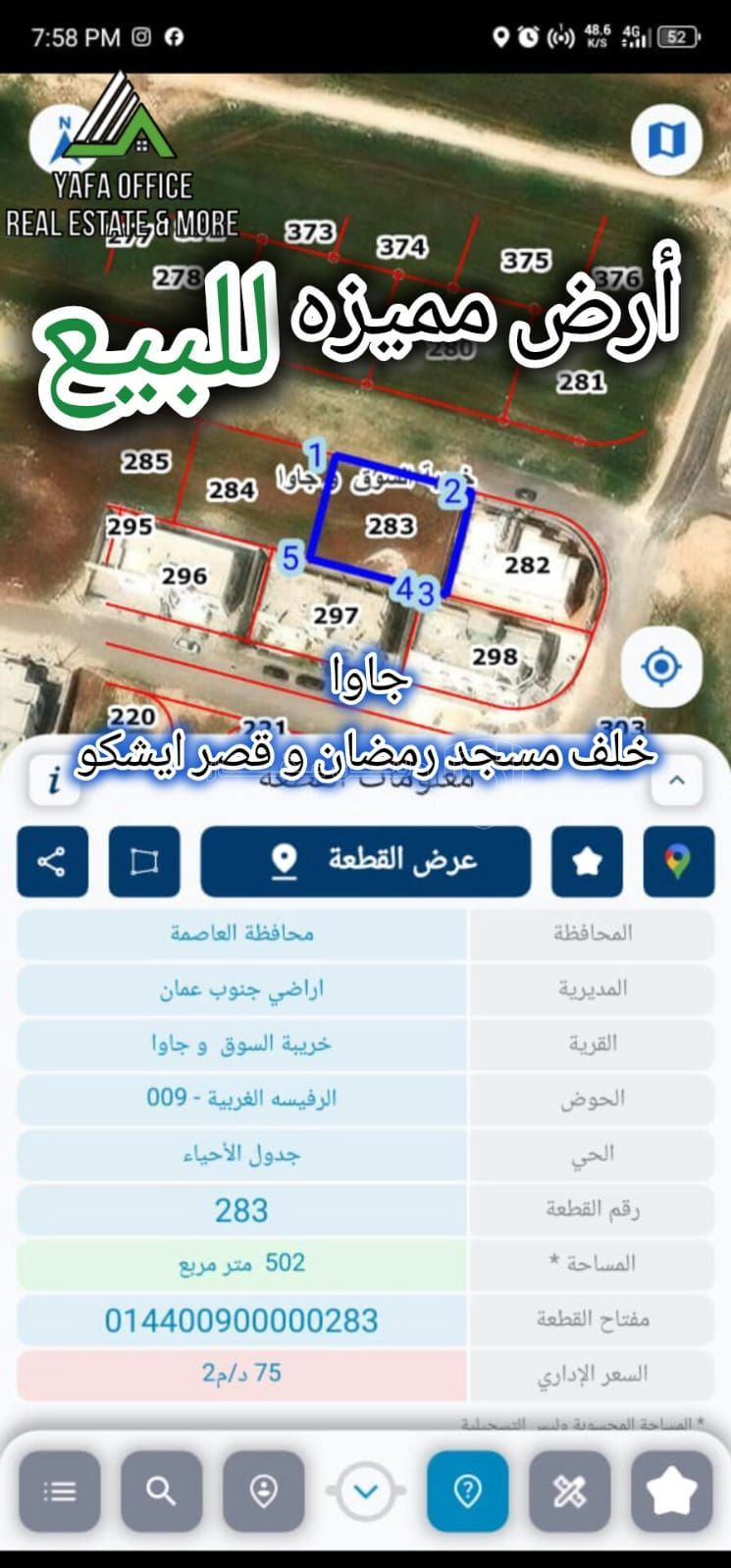Select the polygon area measurement icon
This screenshot has height=1568, width=731.
pyautogui.click(x=144, y=862)
